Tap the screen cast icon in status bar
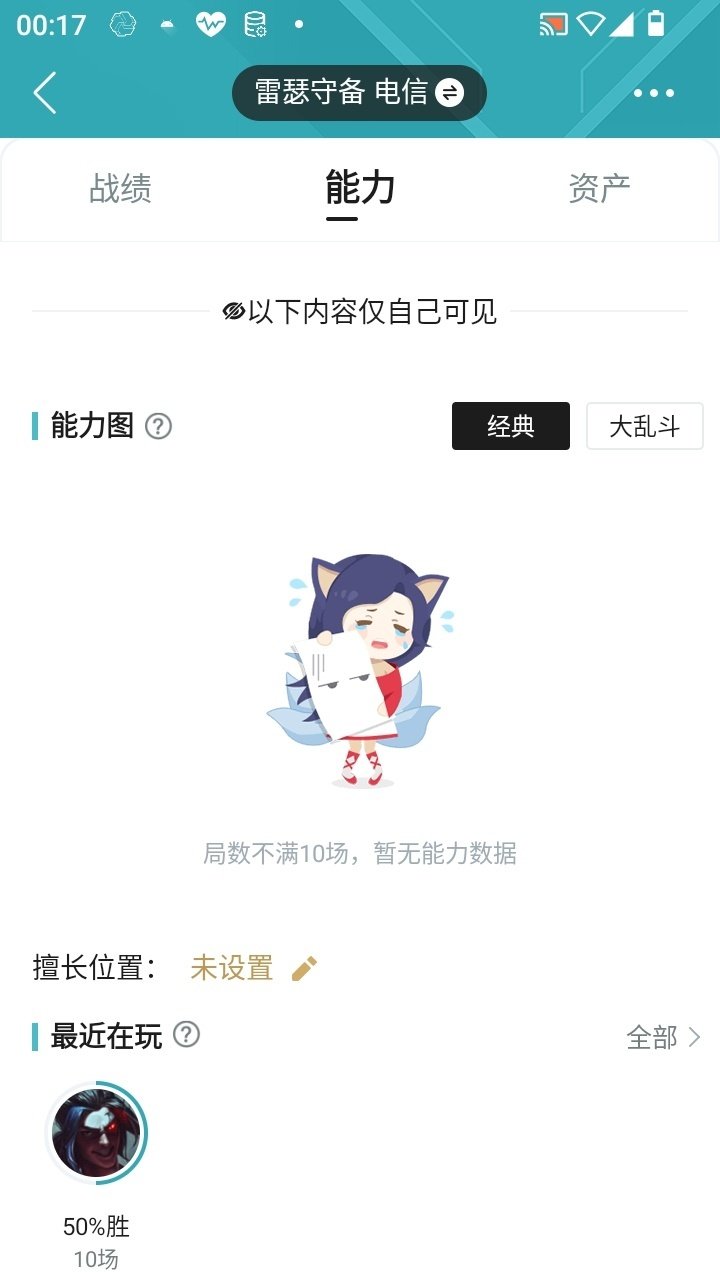 (551, 21)
